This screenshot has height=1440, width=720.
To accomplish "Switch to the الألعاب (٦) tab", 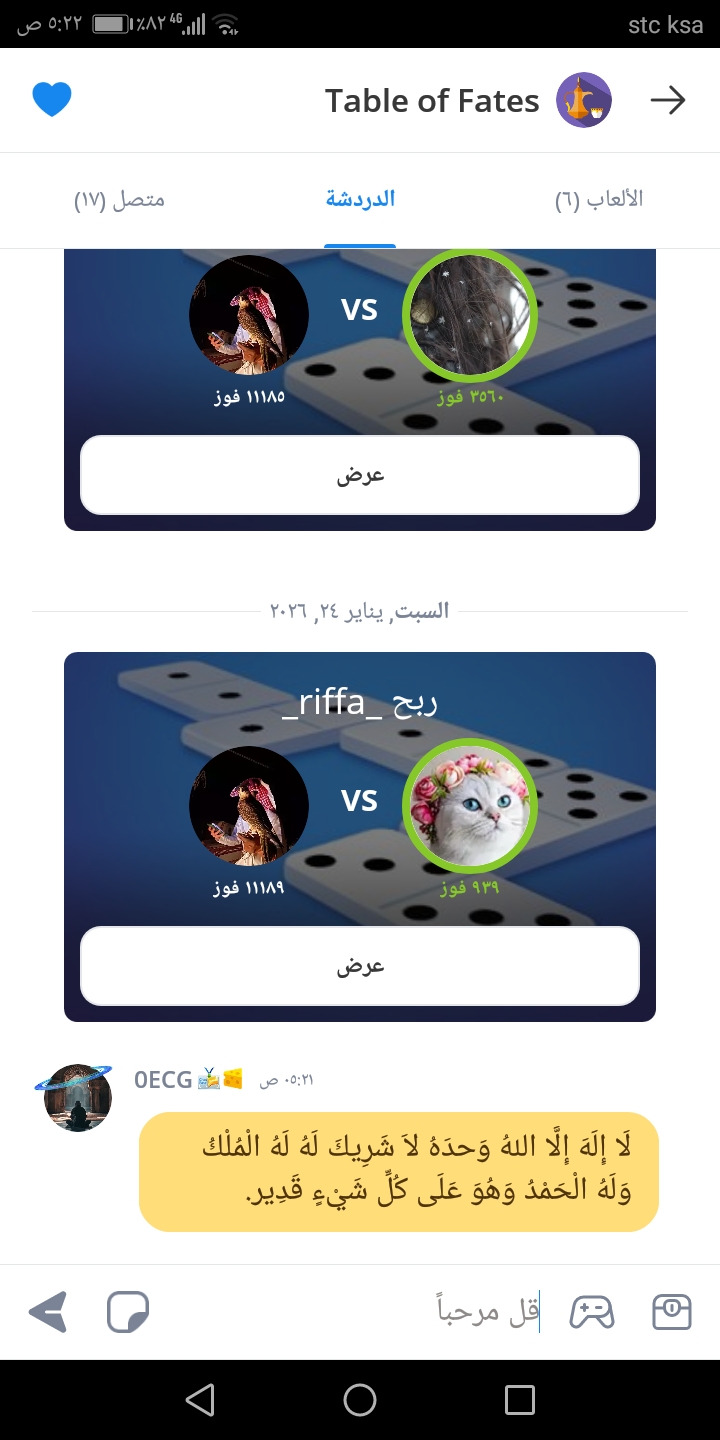I will tap(598, 199).
